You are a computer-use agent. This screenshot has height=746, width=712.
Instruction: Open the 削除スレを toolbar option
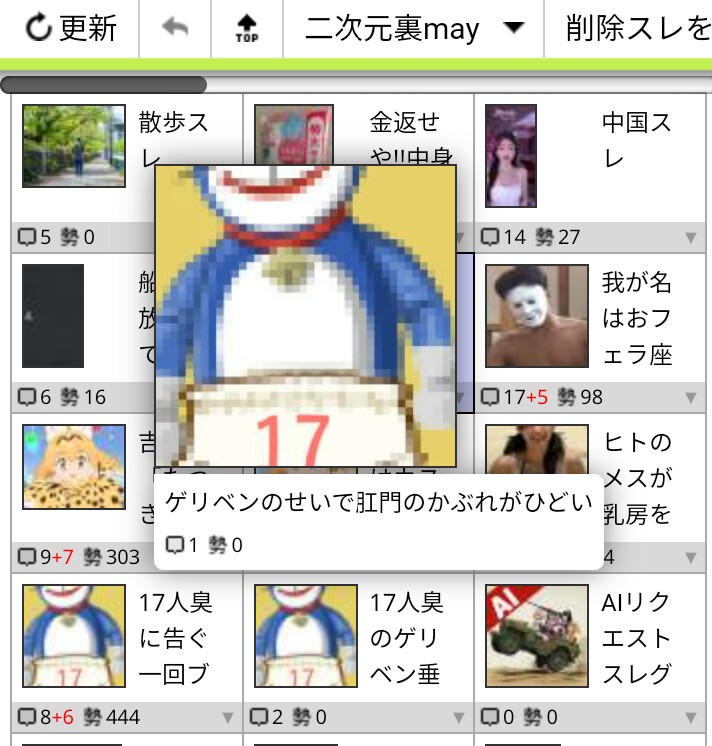(638, 29)
